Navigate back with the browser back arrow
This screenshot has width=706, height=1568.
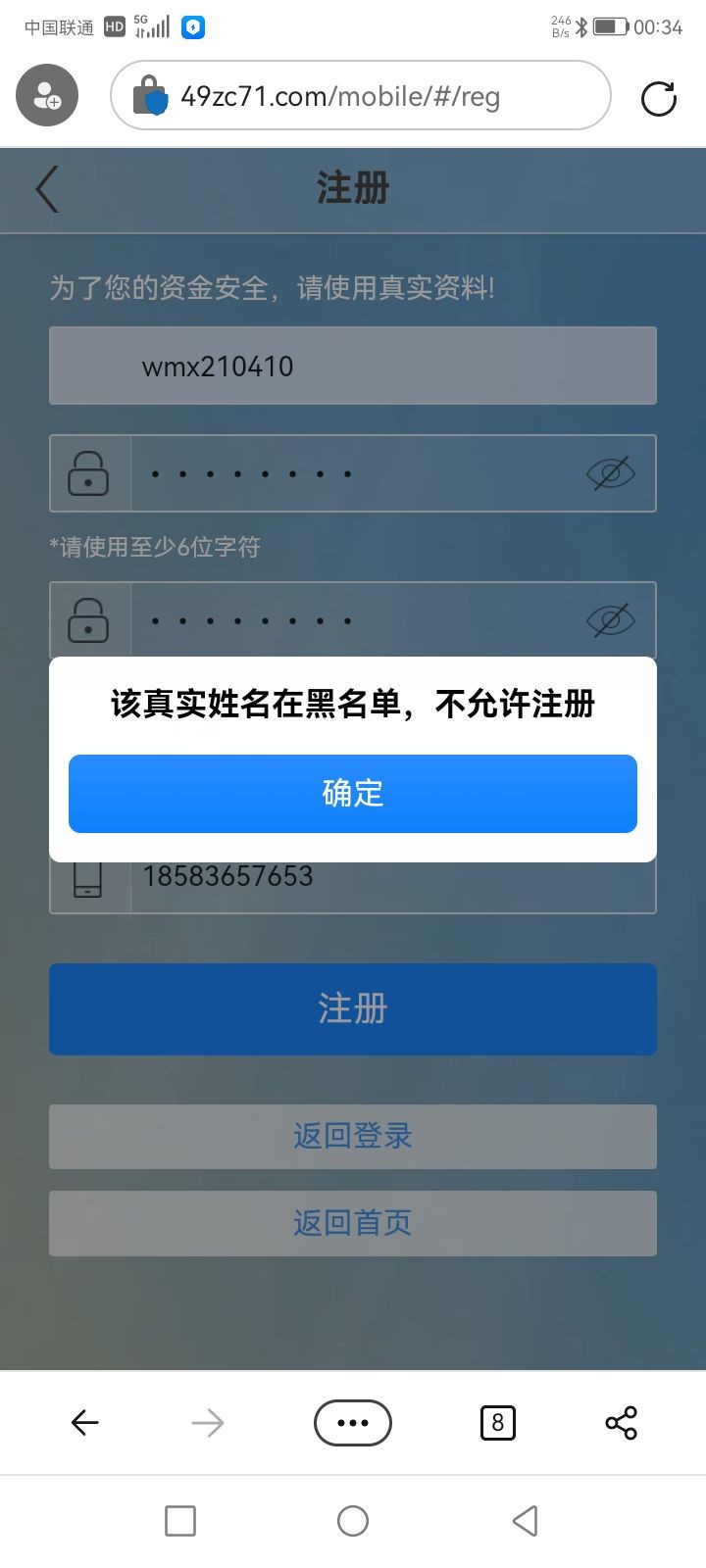pos(85,1422)
